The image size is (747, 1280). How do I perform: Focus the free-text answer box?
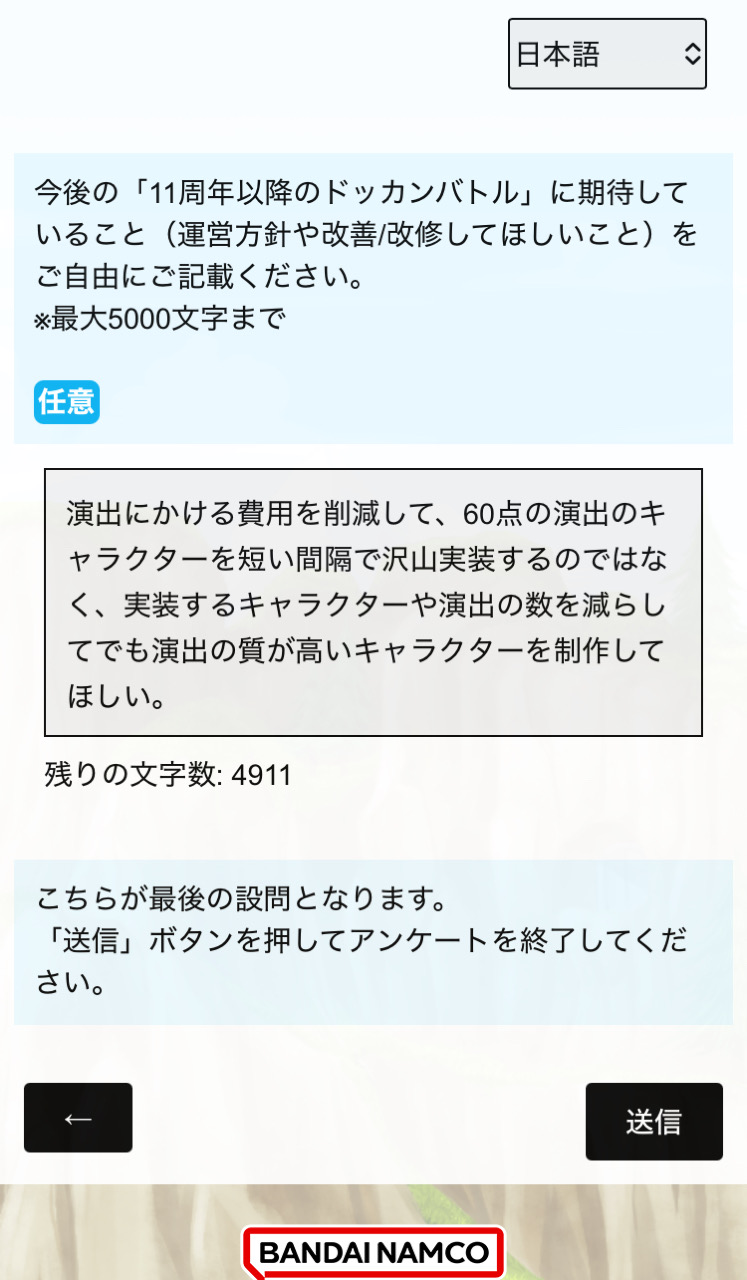tap(373, 602)
